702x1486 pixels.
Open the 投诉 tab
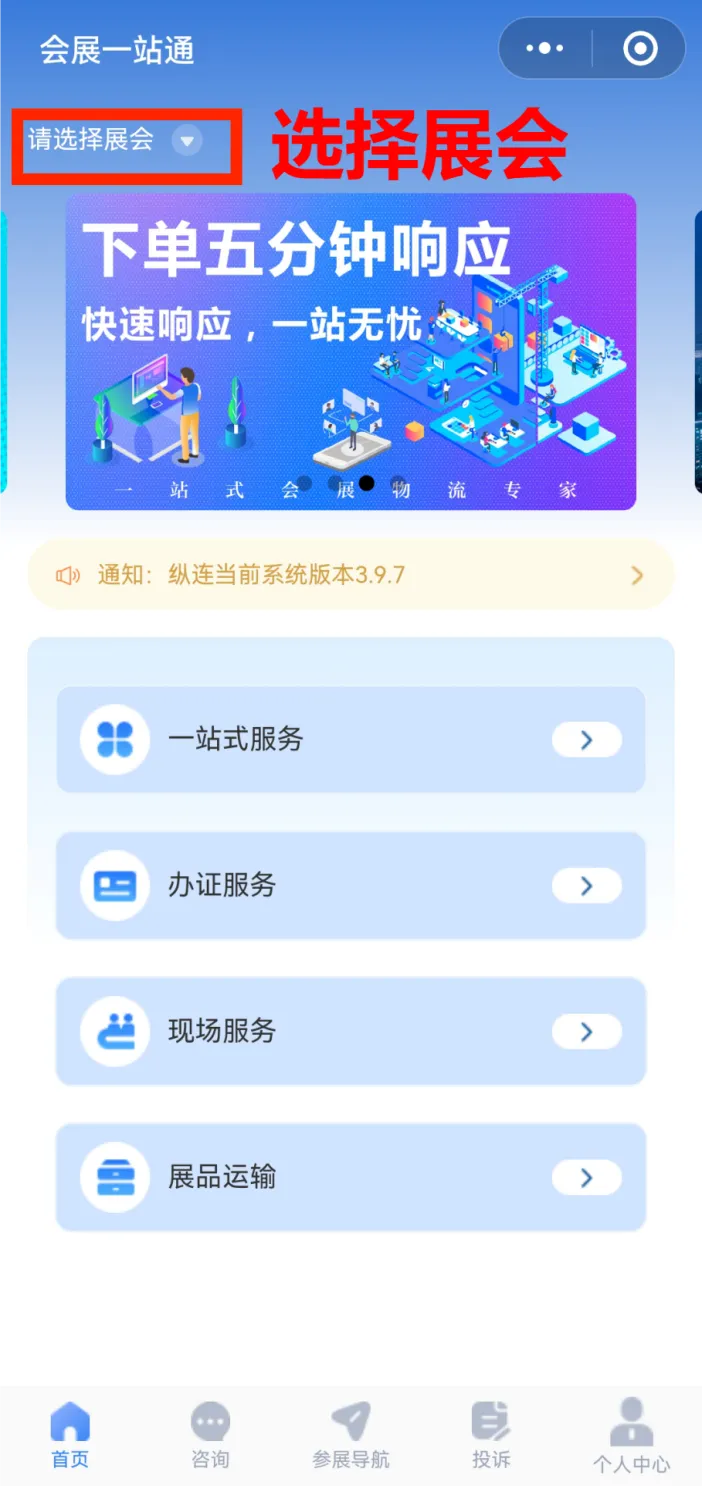coord(491,1435)
